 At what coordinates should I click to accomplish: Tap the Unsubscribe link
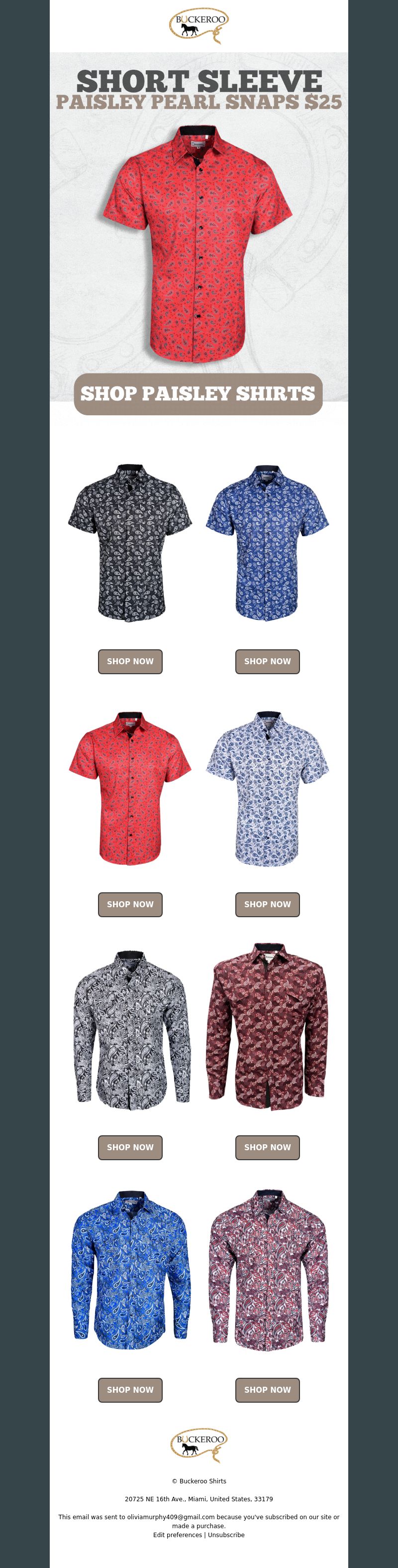tap(226, 1535)
